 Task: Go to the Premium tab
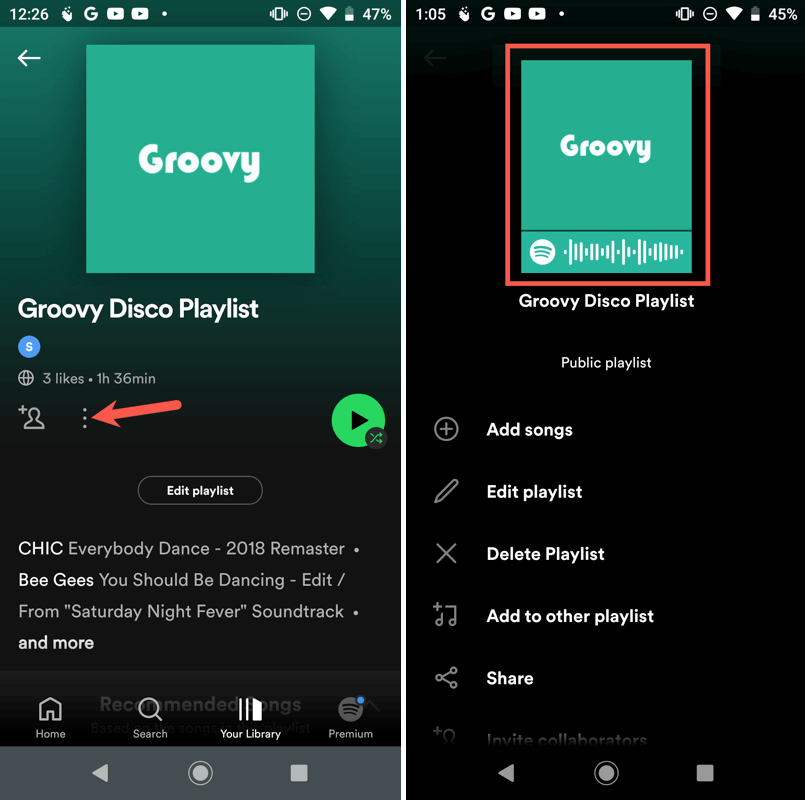click(350, 718)
